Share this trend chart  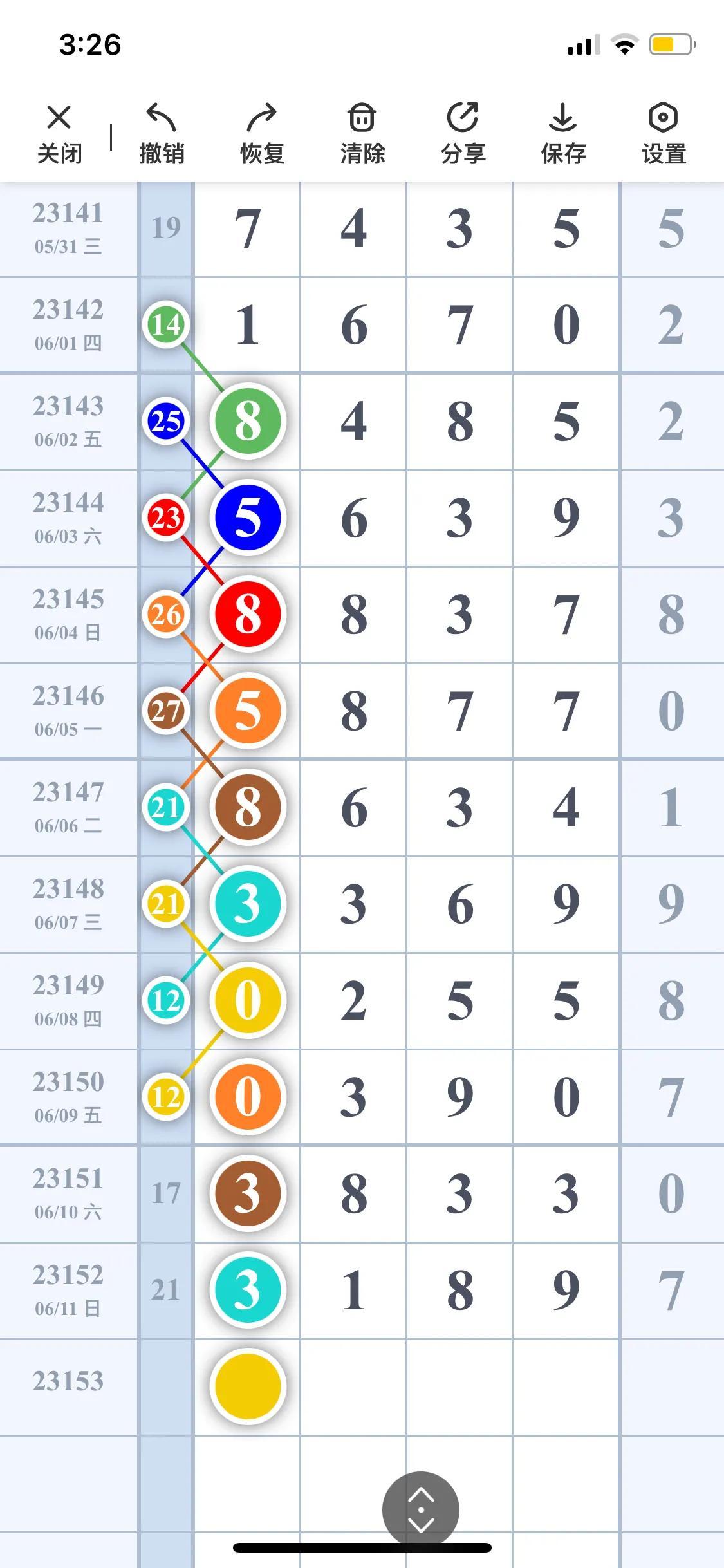point(463,134)
